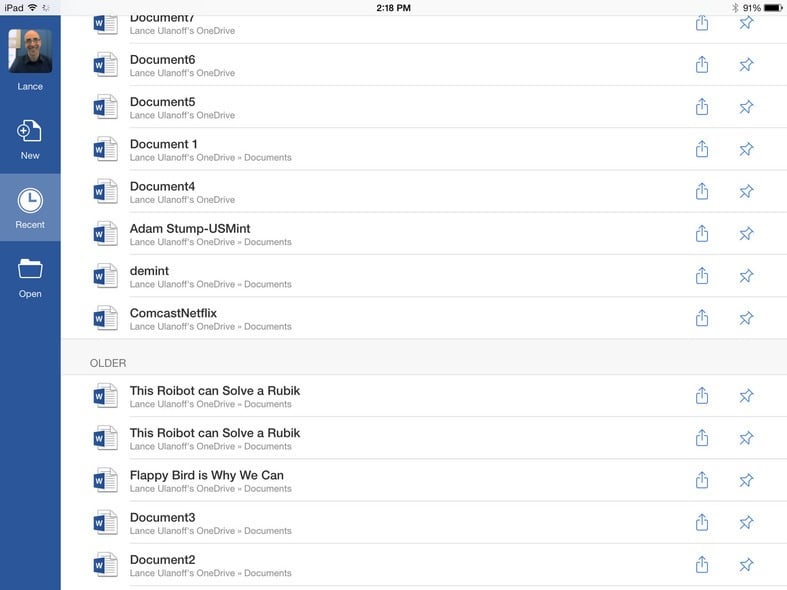Share the demint document
Screen dimensions: 787x590
[x=702, y=276]
